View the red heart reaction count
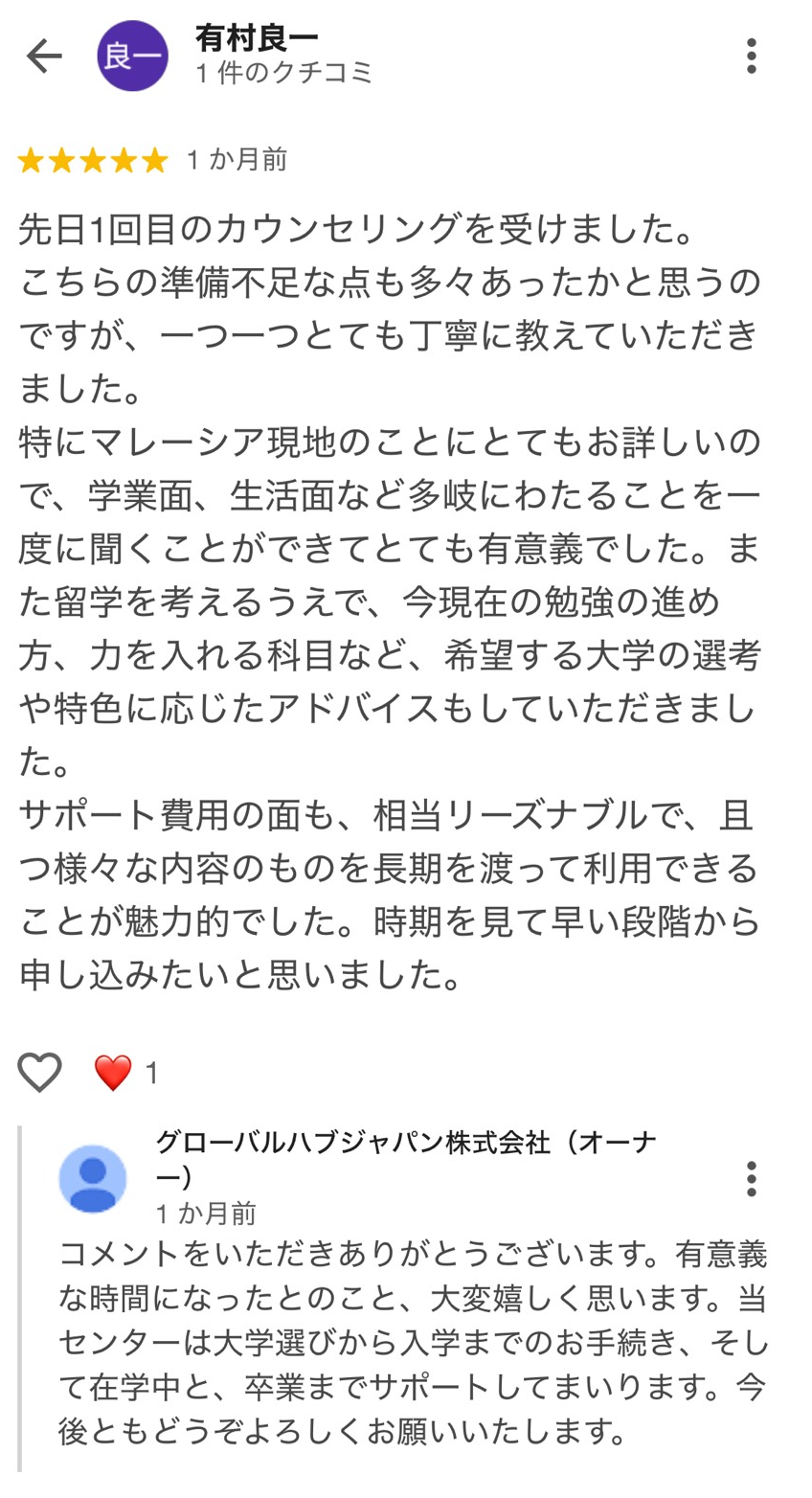Image resolution: width=812 pixels, height=1498 pixels. coord(125,1073)
